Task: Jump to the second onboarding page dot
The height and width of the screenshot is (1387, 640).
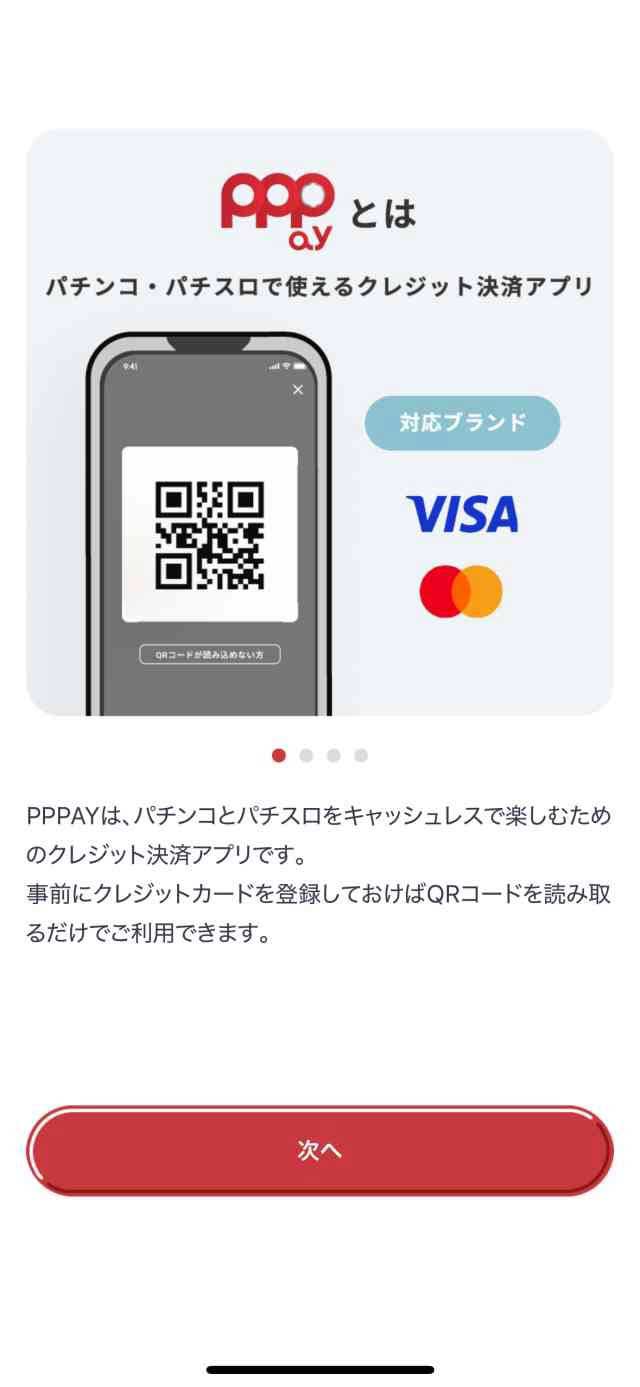Action: point(306,756)
